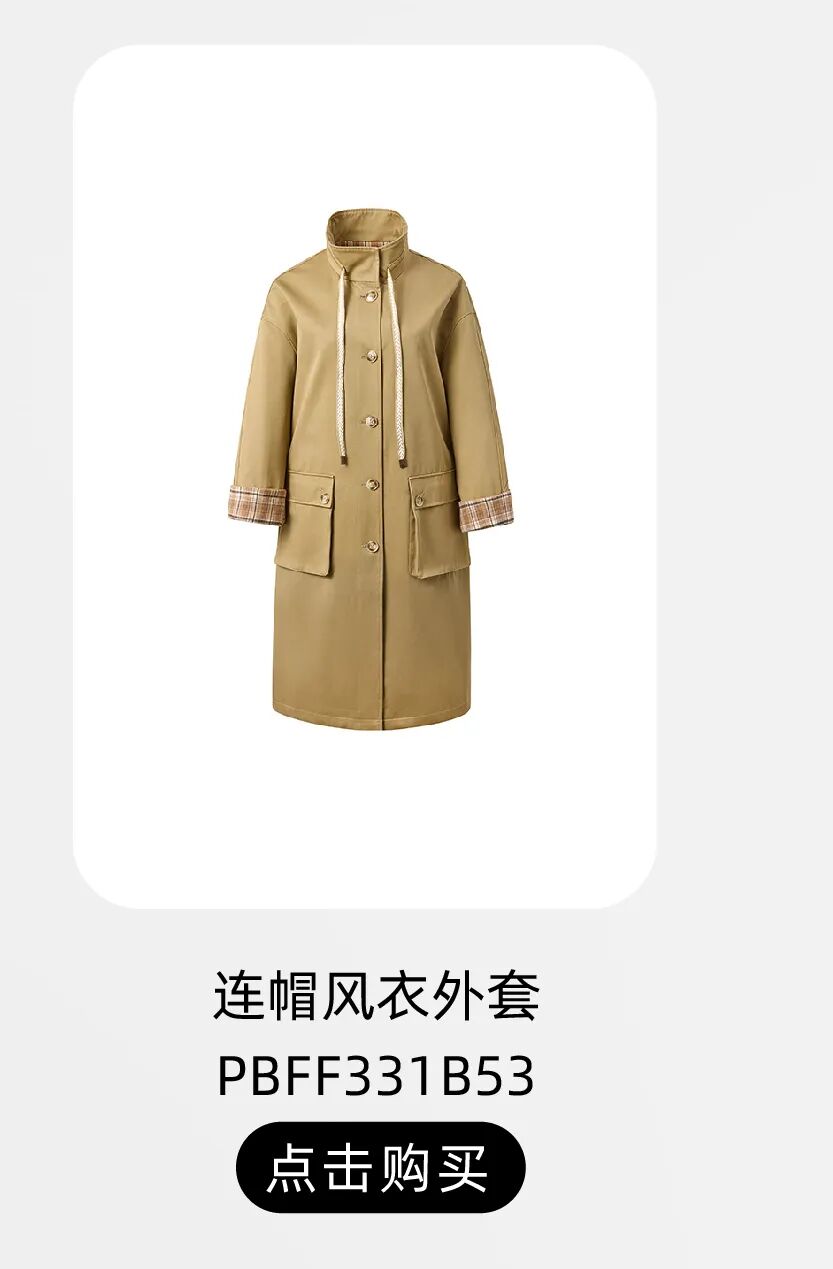833x1269 pixels.
Task: Tap the 点击购买 button
Action: [380, 1167]
